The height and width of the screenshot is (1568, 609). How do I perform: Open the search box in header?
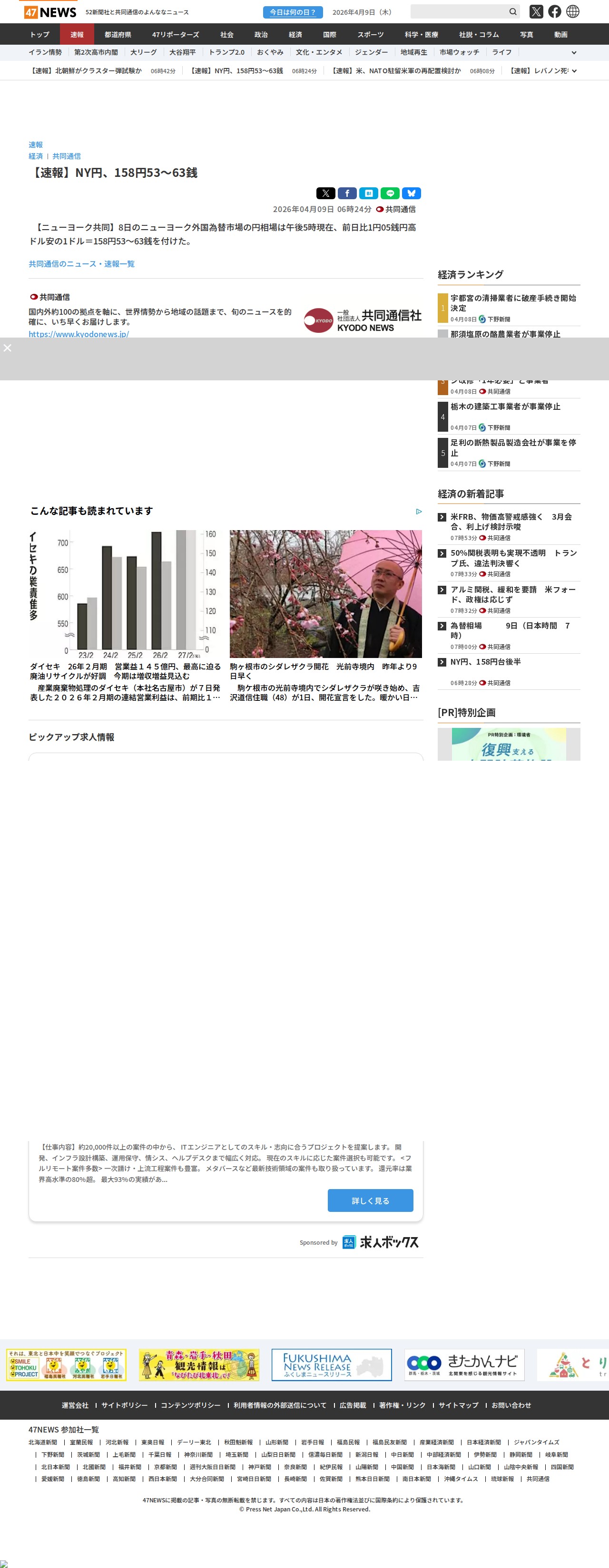click(x=460, y=11)
